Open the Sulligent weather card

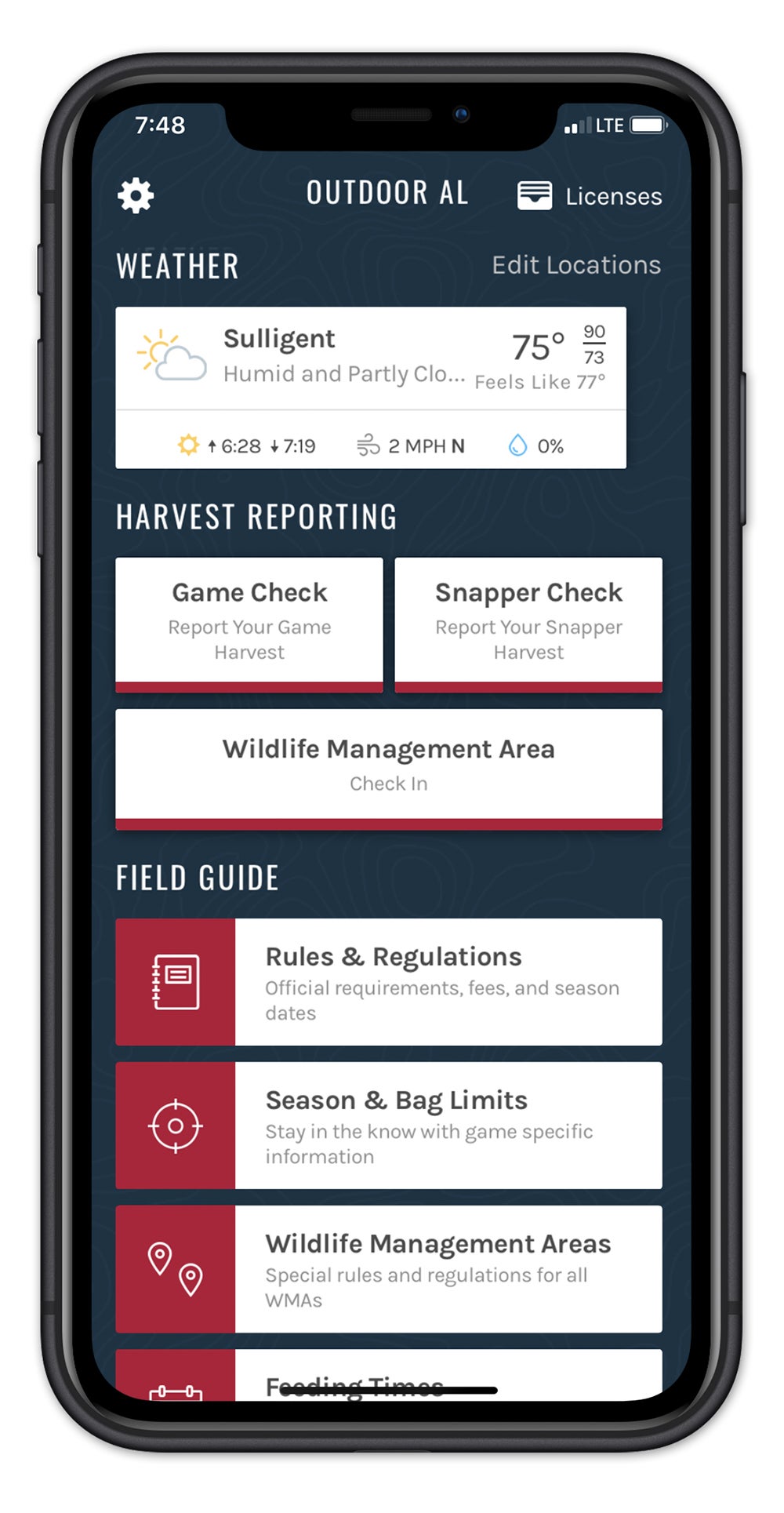point(370,387)
